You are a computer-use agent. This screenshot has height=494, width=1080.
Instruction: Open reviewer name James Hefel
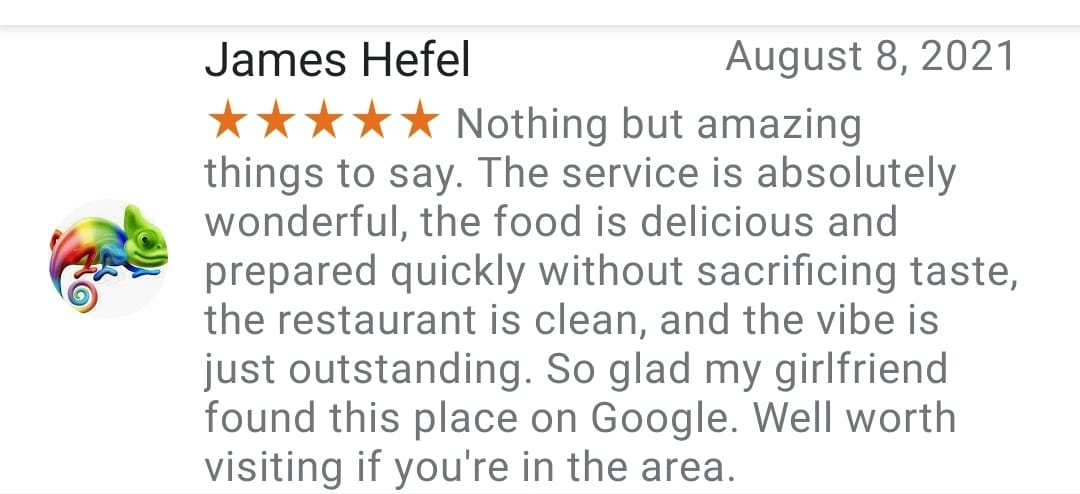tap(337, 62)
